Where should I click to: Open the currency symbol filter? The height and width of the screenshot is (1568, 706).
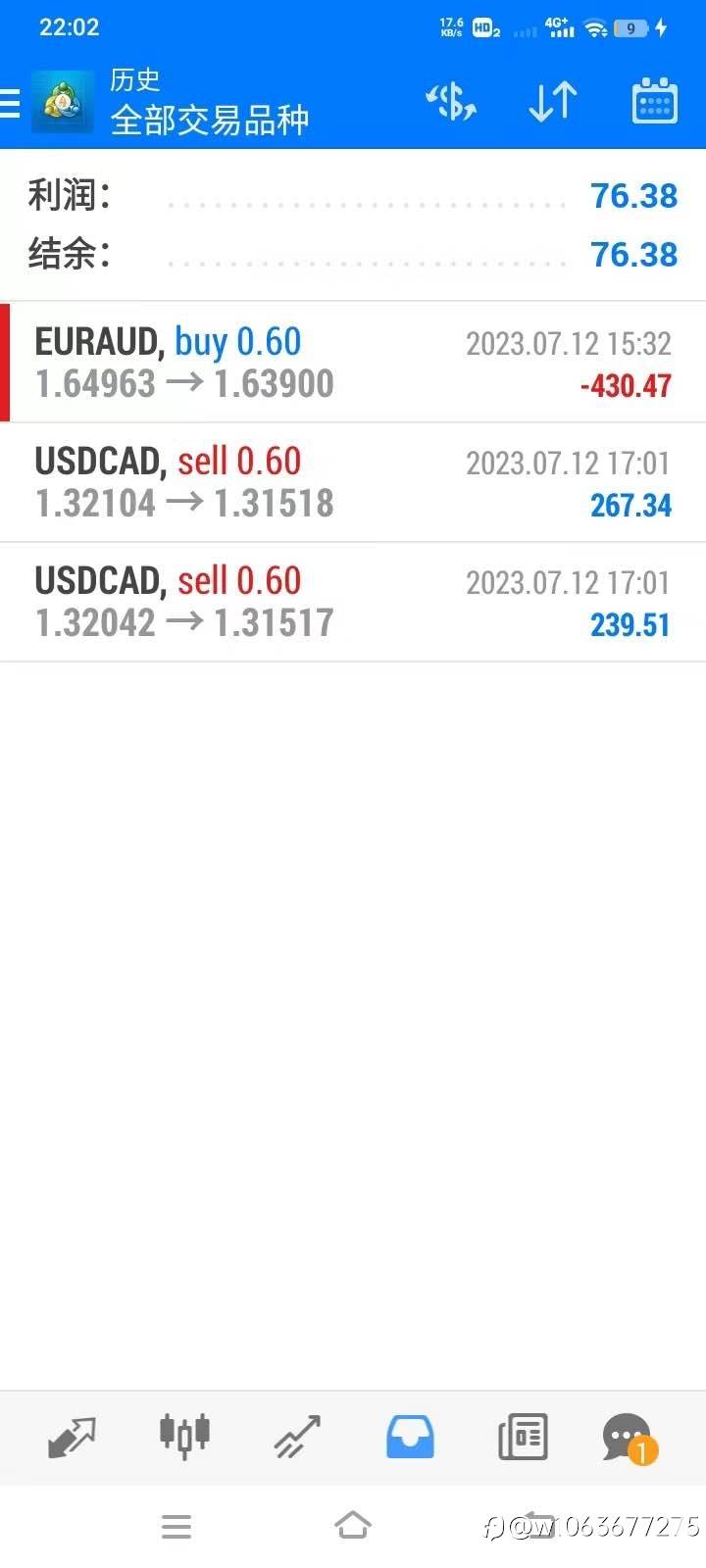(x=451, y=102)
